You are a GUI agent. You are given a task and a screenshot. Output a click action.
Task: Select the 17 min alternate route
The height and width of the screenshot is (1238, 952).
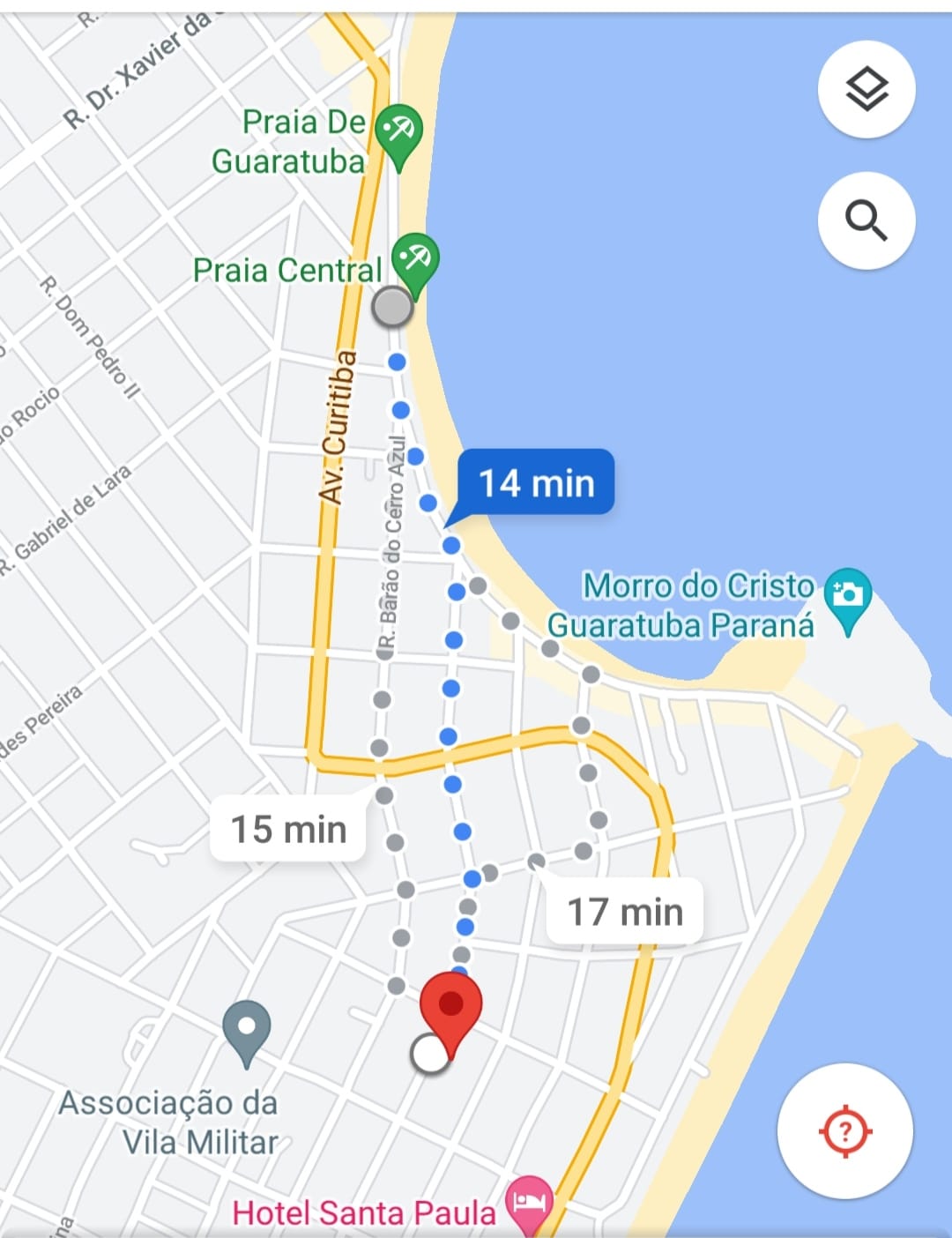pos(625,912)
